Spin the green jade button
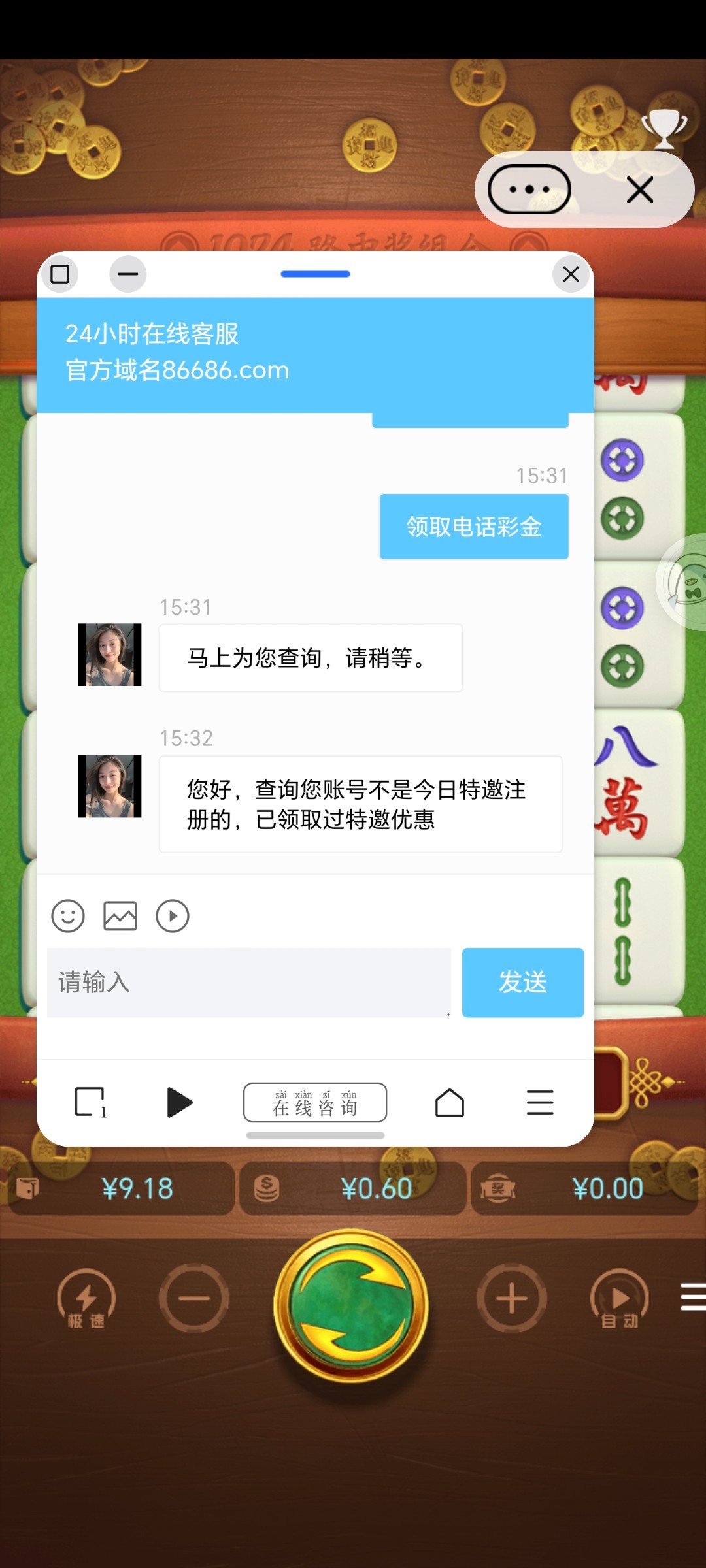This screenshot has width=706, height=1568. 352,1307
